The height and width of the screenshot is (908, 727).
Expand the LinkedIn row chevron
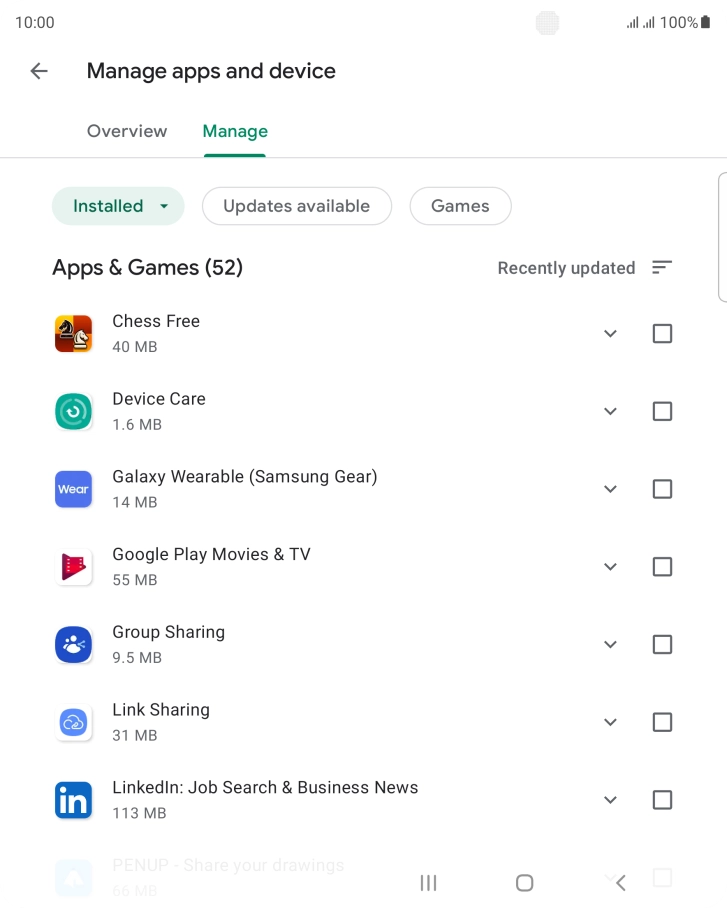(610, 800)
